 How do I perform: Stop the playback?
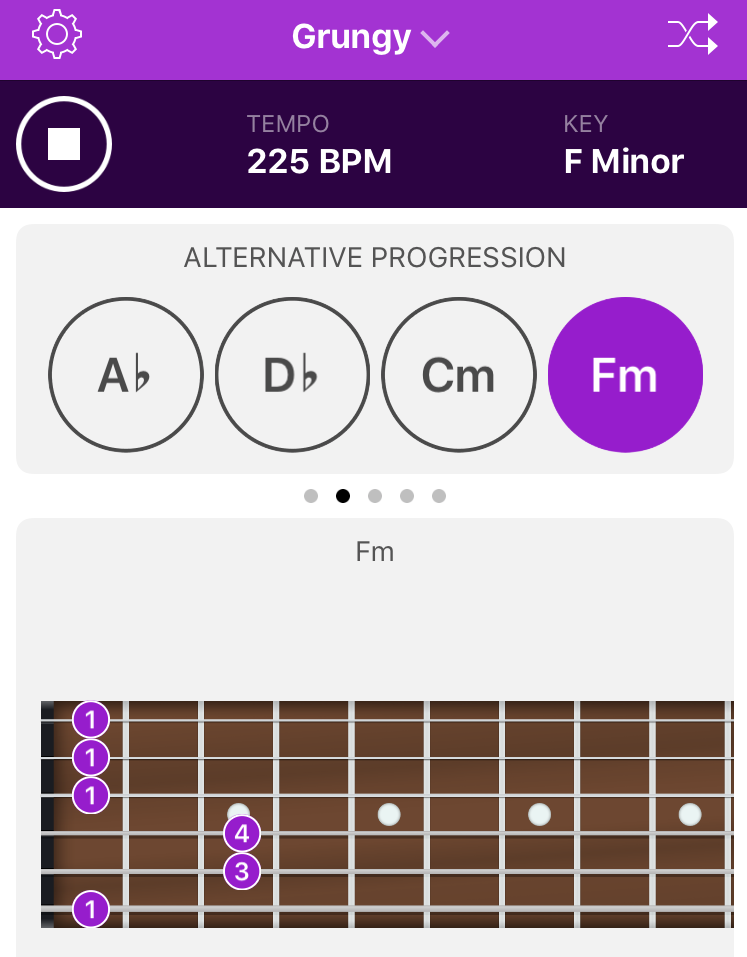[64, 144]
